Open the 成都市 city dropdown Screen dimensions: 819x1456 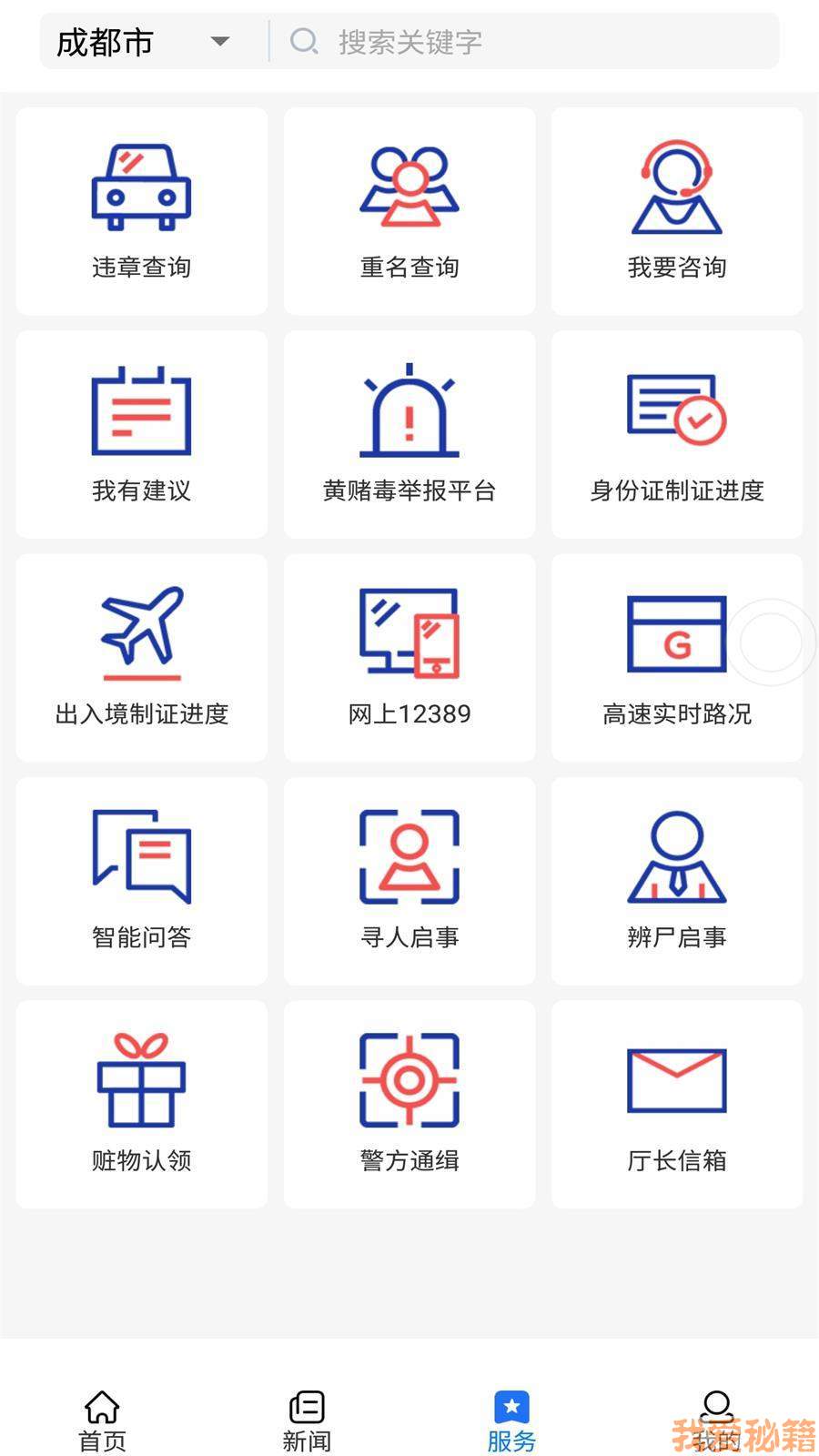pos(142,42)
